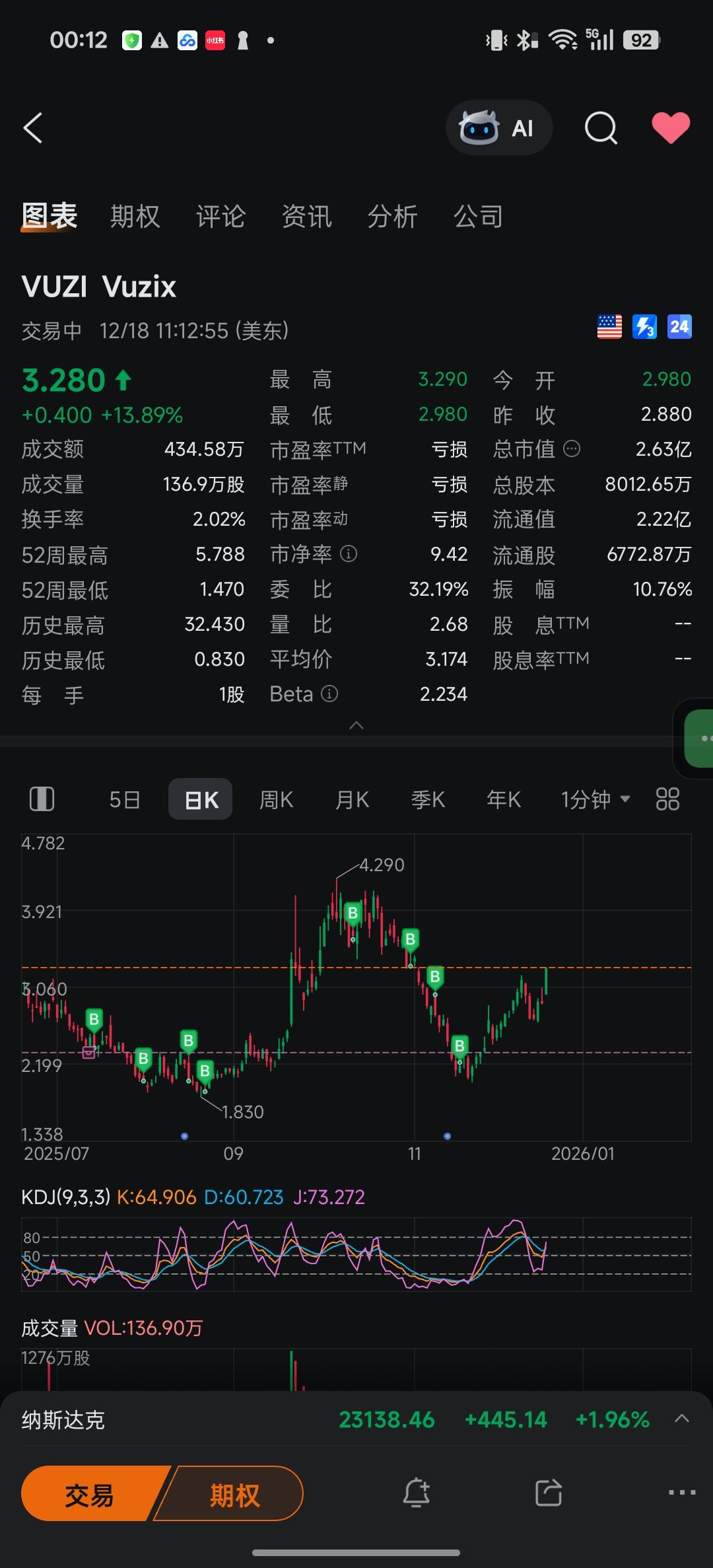Open the 资讯 tab
Image resolution: width=713 pixels, height=1568 pixels.
pos(306,217)
